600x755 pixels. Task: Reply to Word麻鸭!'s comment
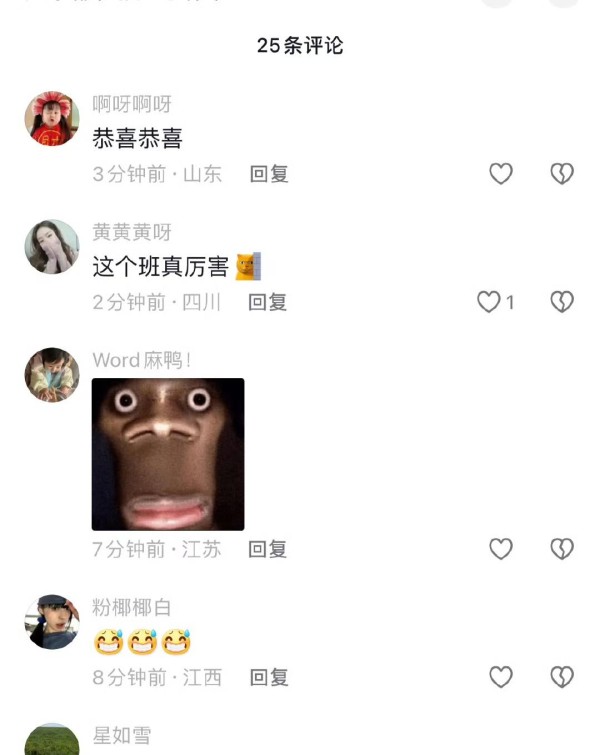267,549
